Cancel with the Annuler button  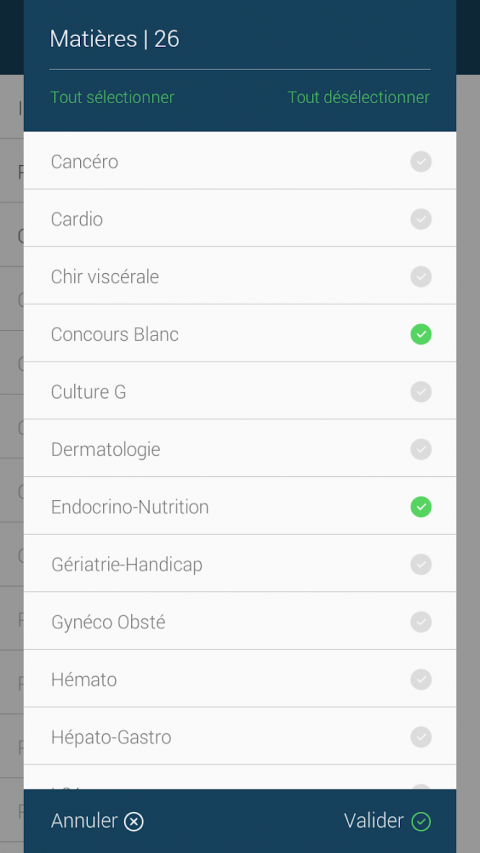pyautogui.click(x=97, y=821)
